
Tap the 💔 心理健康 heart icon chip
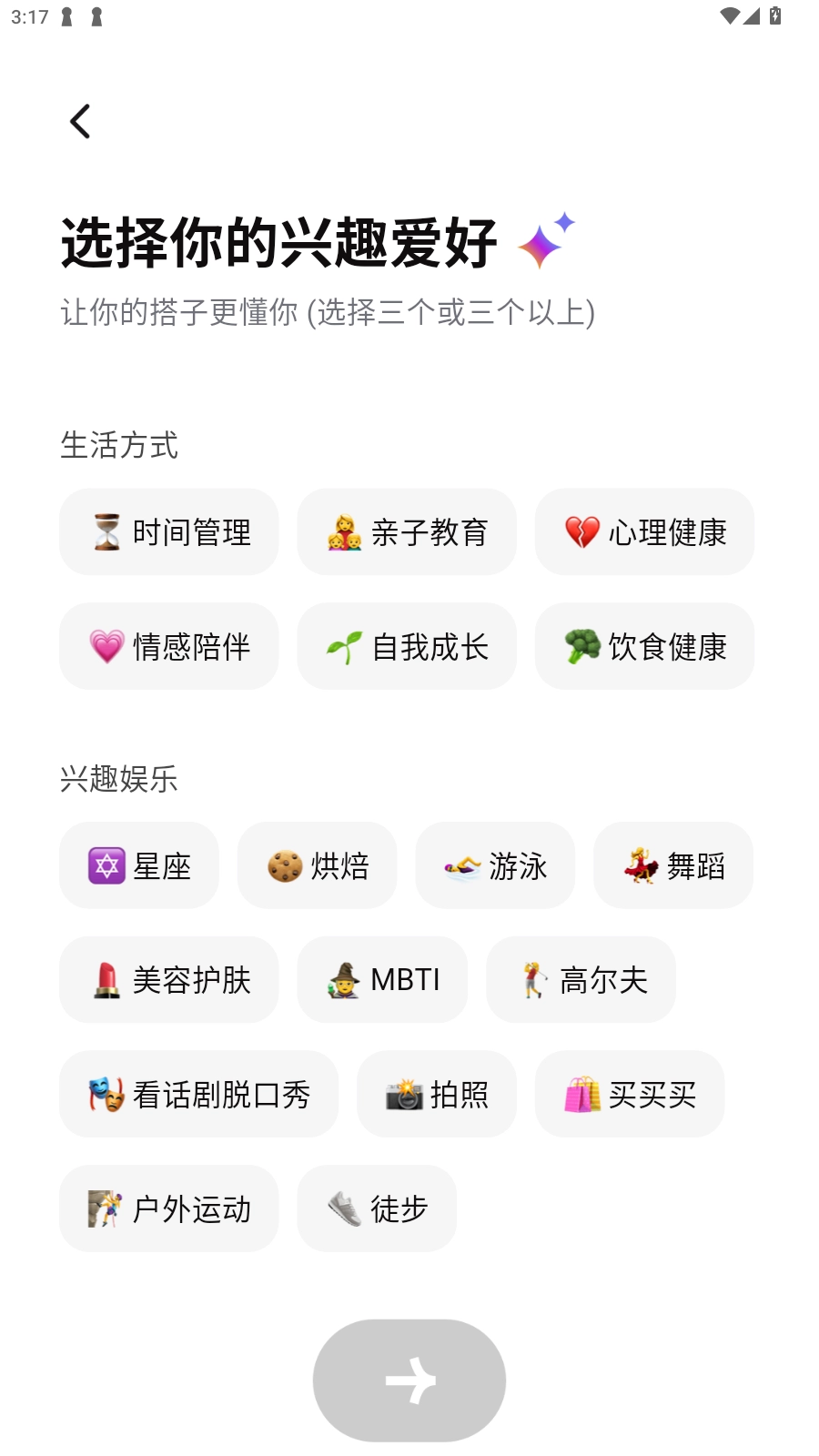(643, 531)
